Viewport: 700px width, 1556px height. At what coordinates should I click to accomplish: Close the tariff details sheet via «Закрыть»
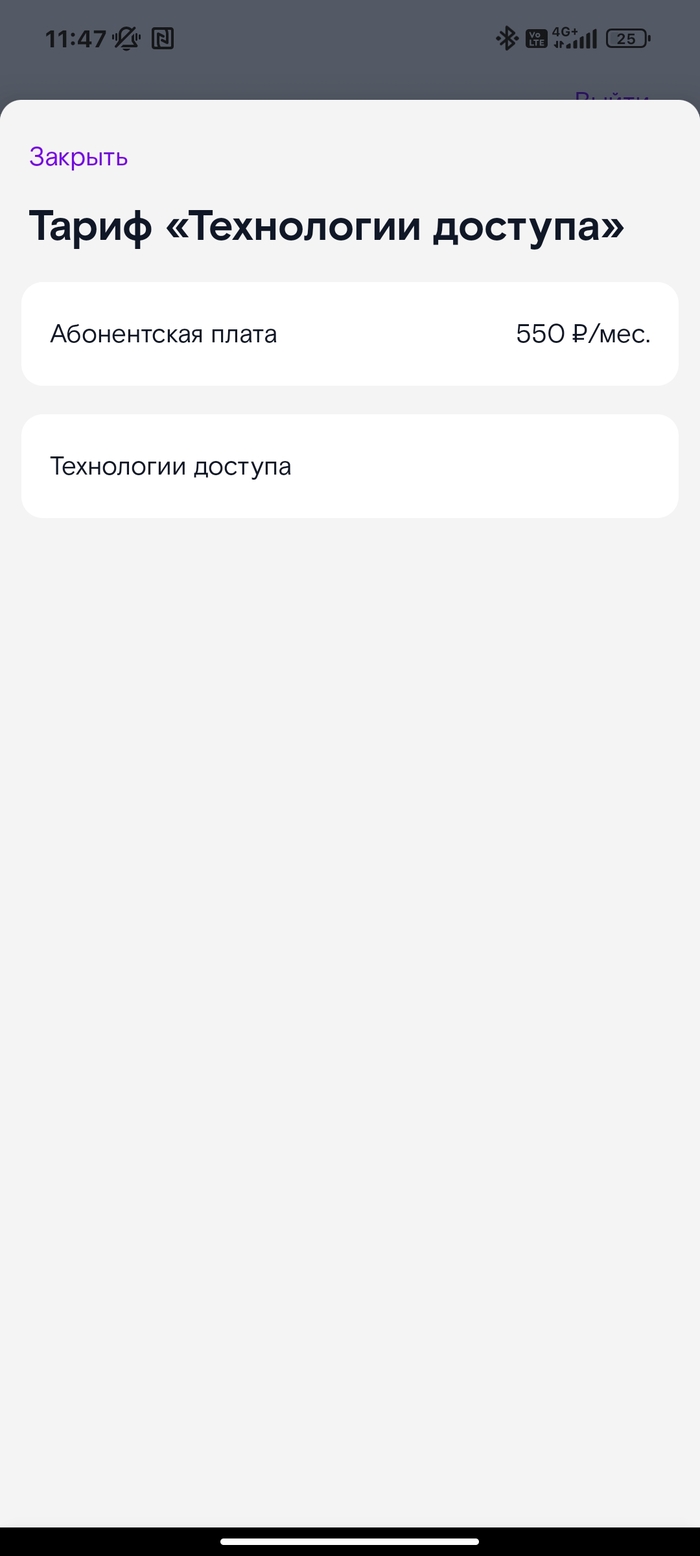tap(78, 157)
